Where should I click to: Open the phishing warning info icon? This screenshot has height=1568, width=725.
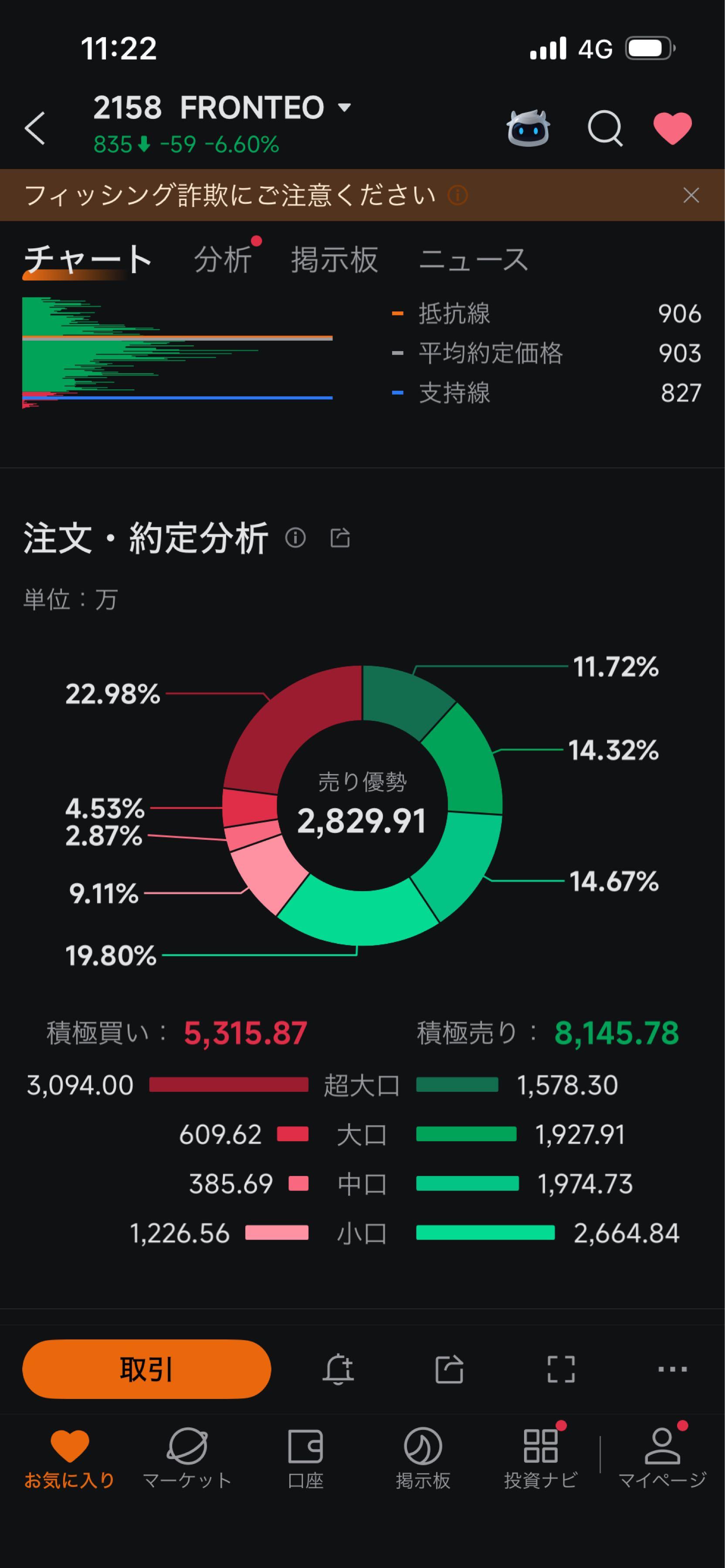[458, 196]
